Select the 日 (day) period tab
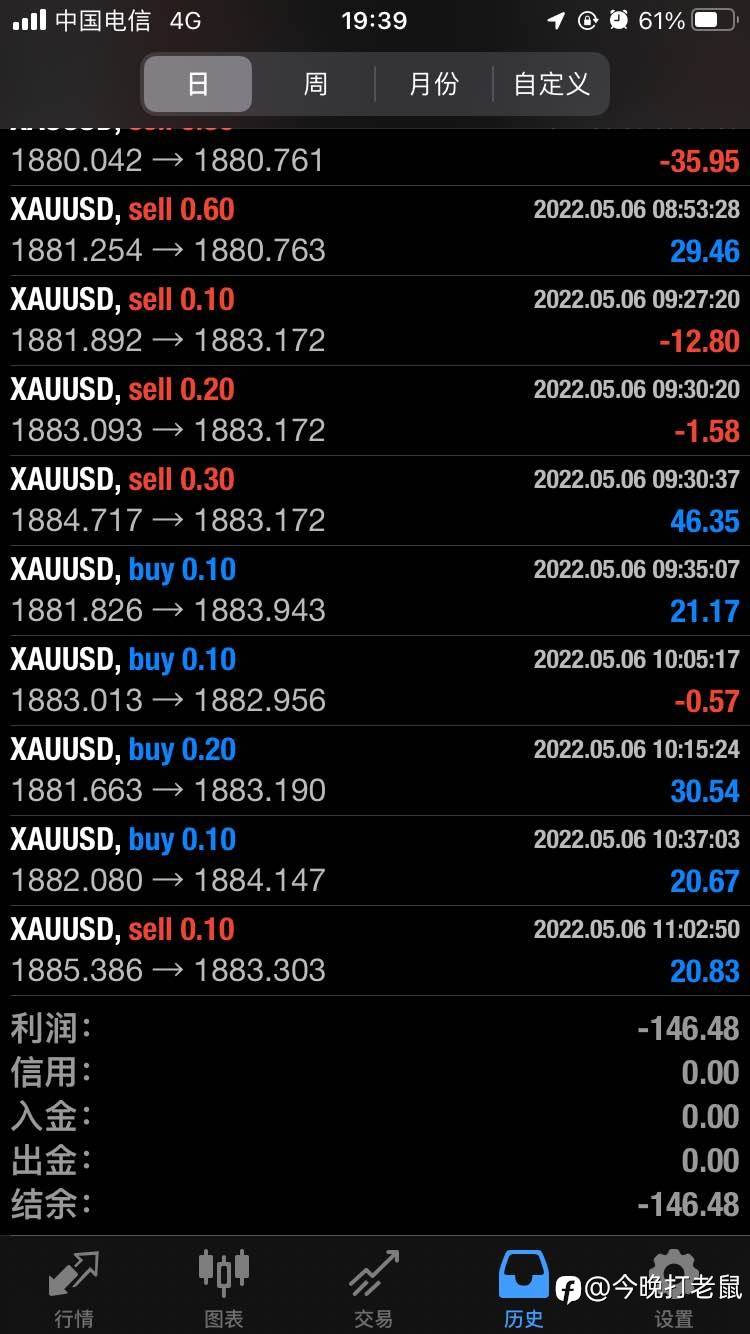750x1334 pixels. [198, 84]
